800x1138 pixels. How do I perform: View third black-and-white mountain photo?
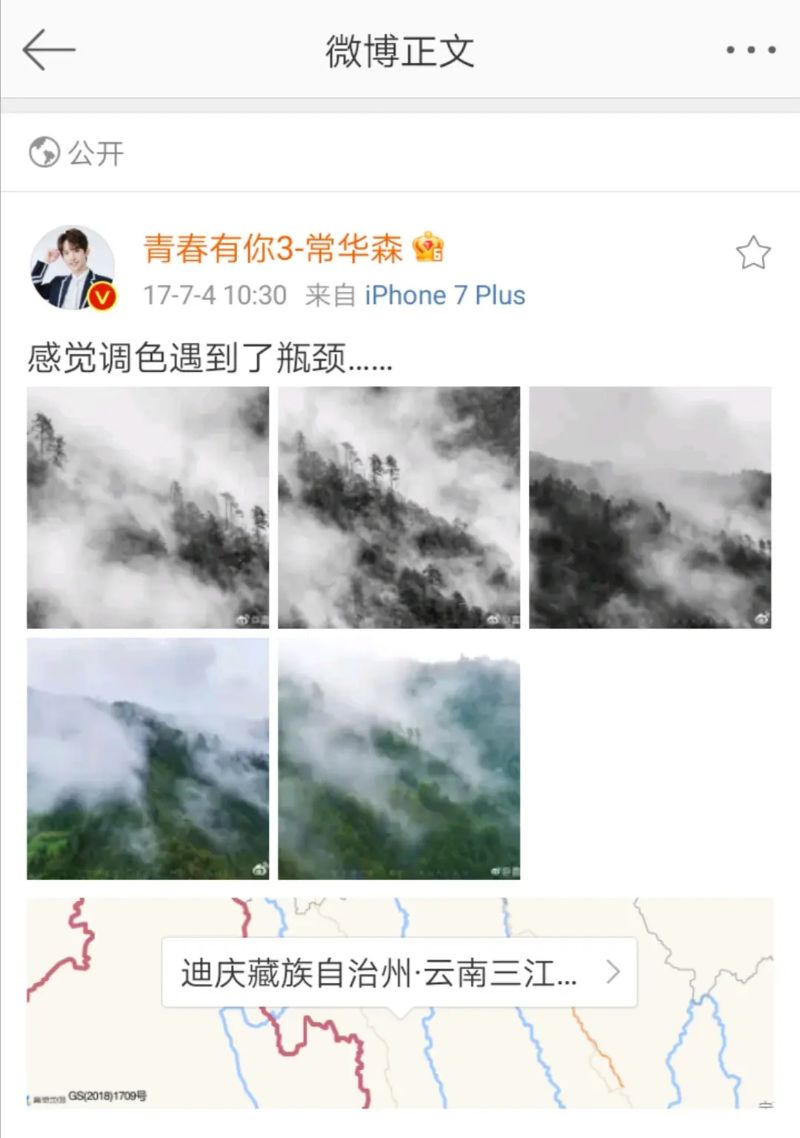point(650,507)
